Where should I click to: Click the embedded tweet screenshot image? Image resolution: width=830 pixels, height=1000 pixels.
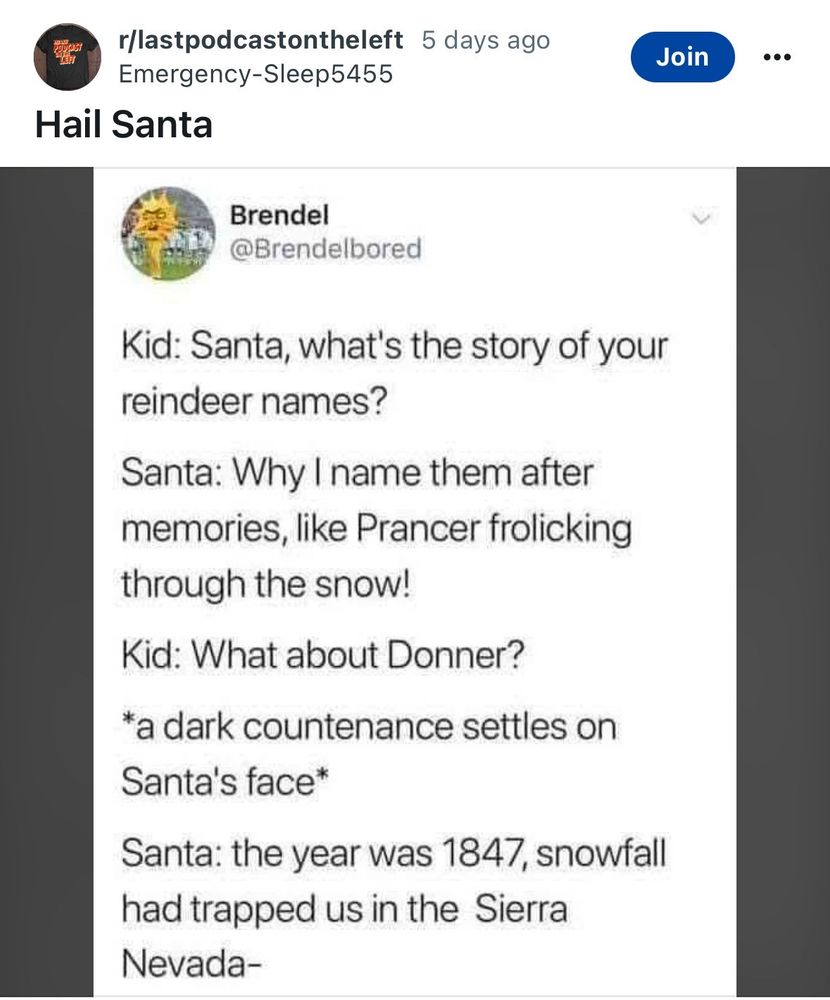415,580
